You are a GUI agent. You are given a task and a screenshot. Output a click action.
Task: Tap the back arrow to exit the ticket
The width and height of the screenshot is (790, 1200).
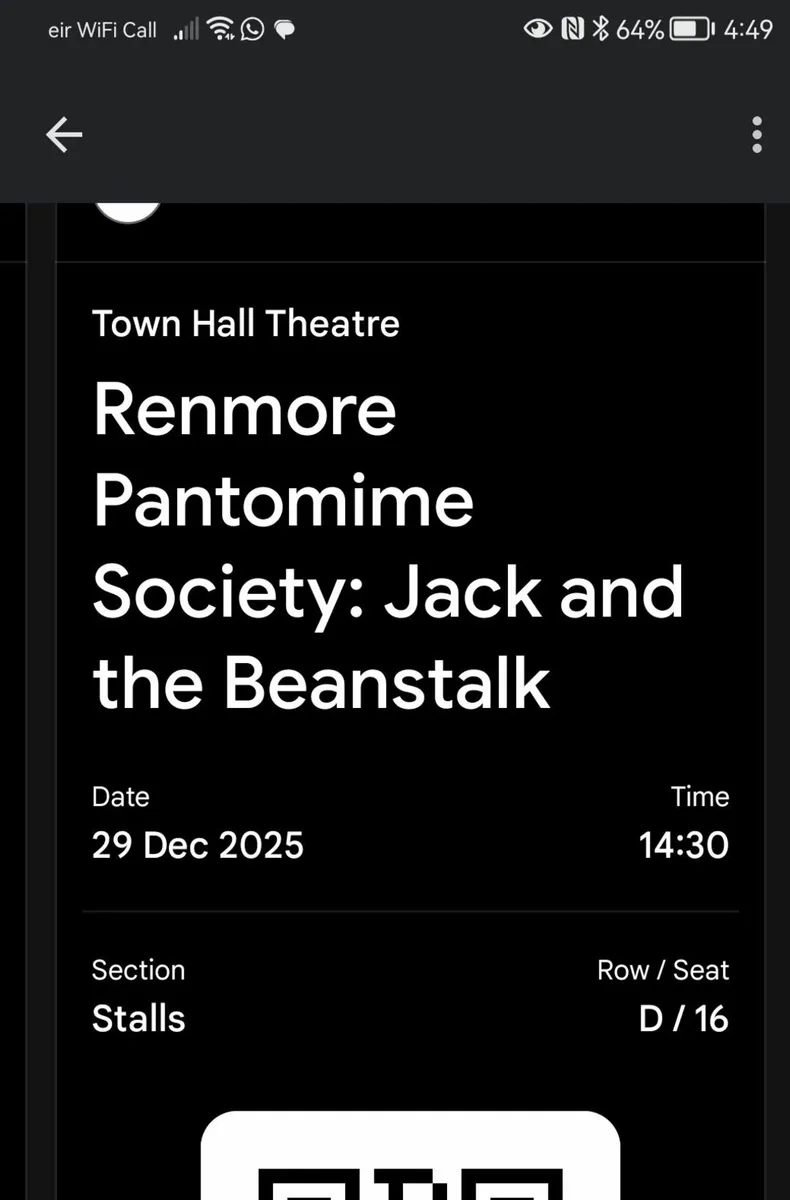[63, 134]
